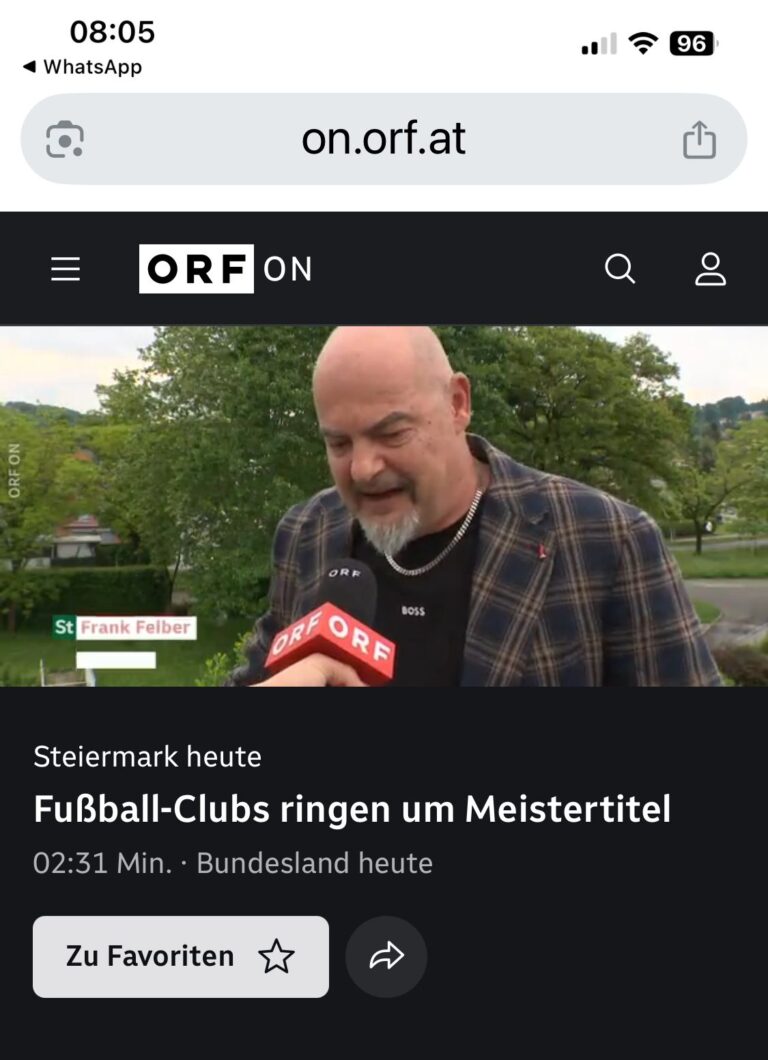Screen dimensions: 768x1060
Task: Share this video via arrow button
Action: tap(386, 957)
